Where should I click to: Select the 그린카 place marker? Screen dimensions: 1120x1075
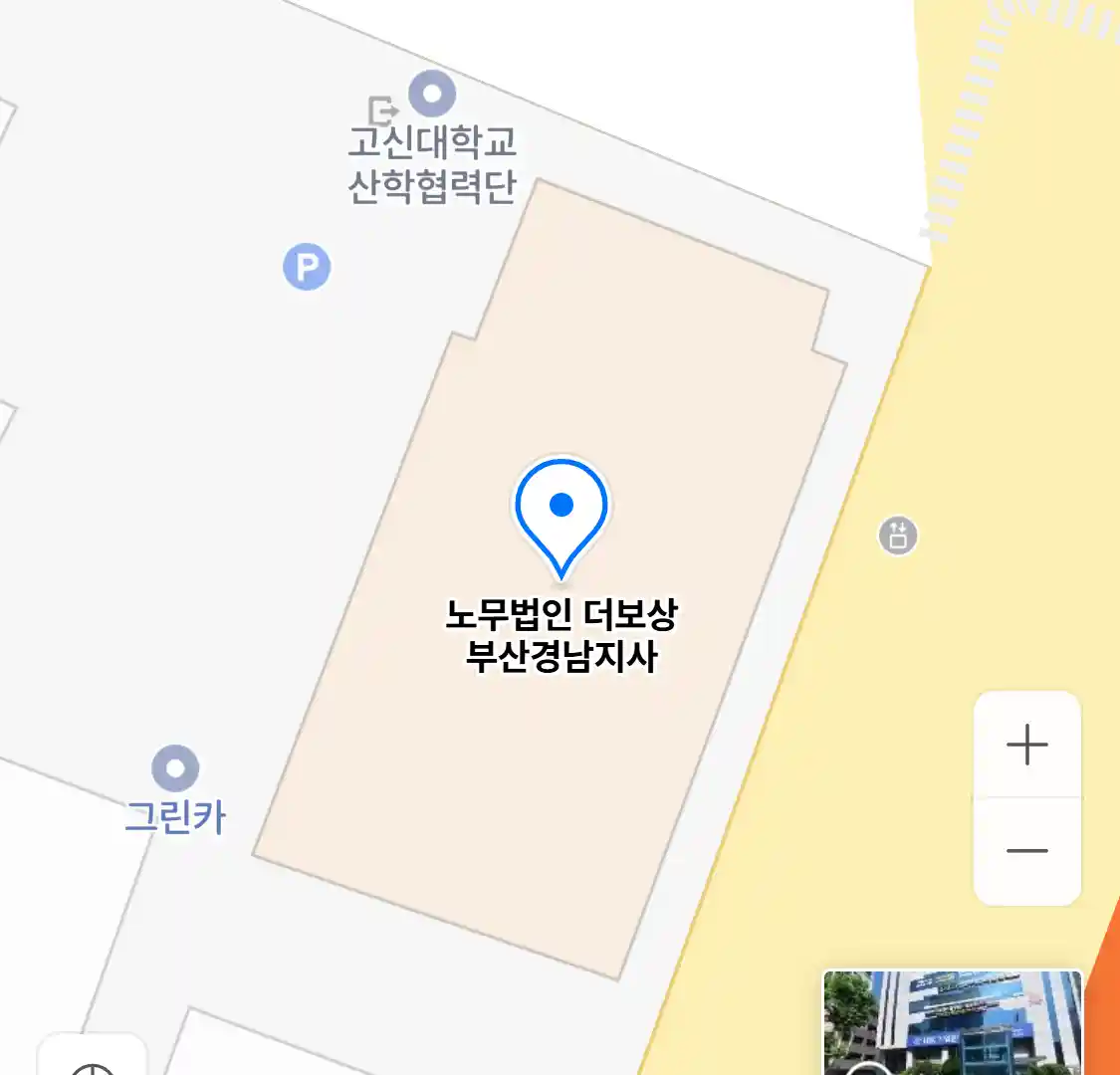coord(175,768)
